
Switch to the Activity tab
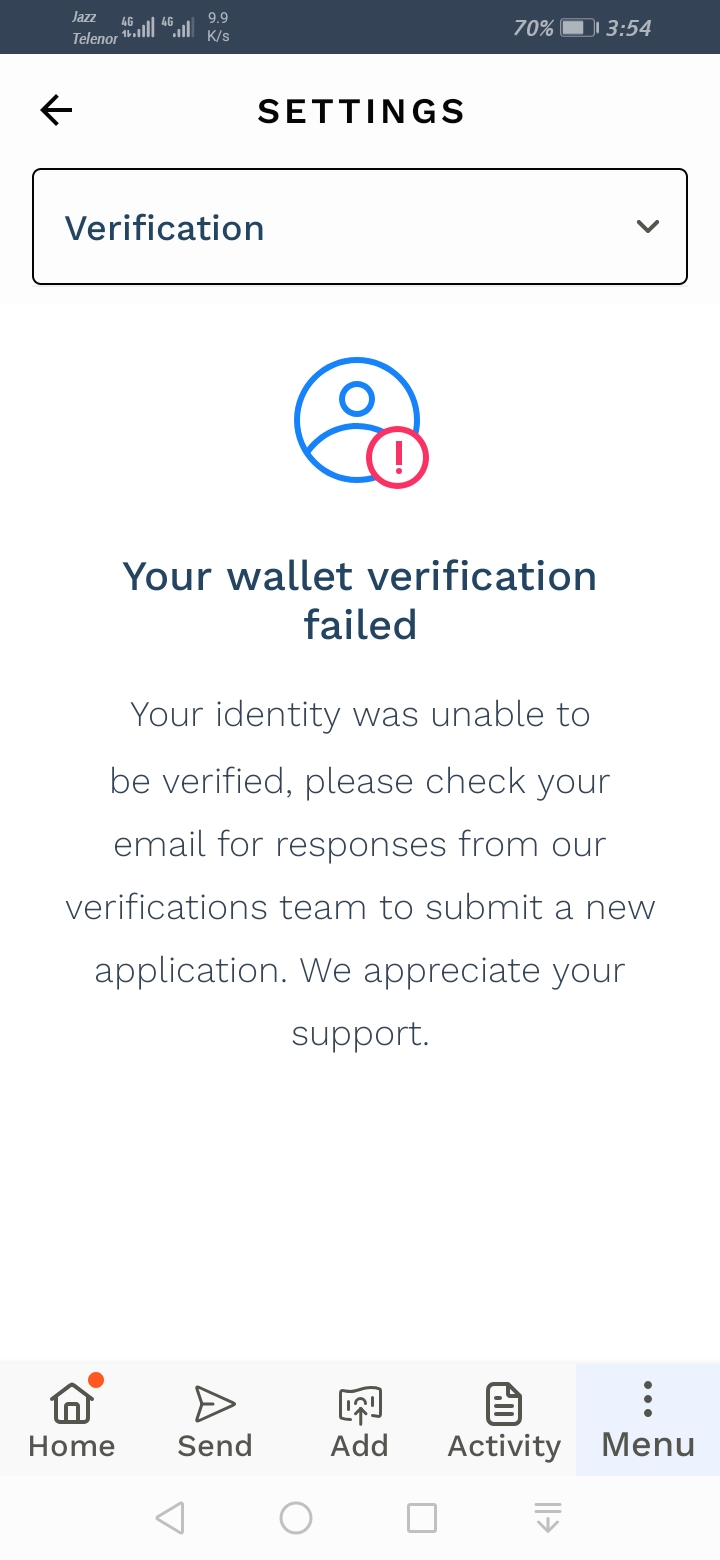[x=504, y=1418]
